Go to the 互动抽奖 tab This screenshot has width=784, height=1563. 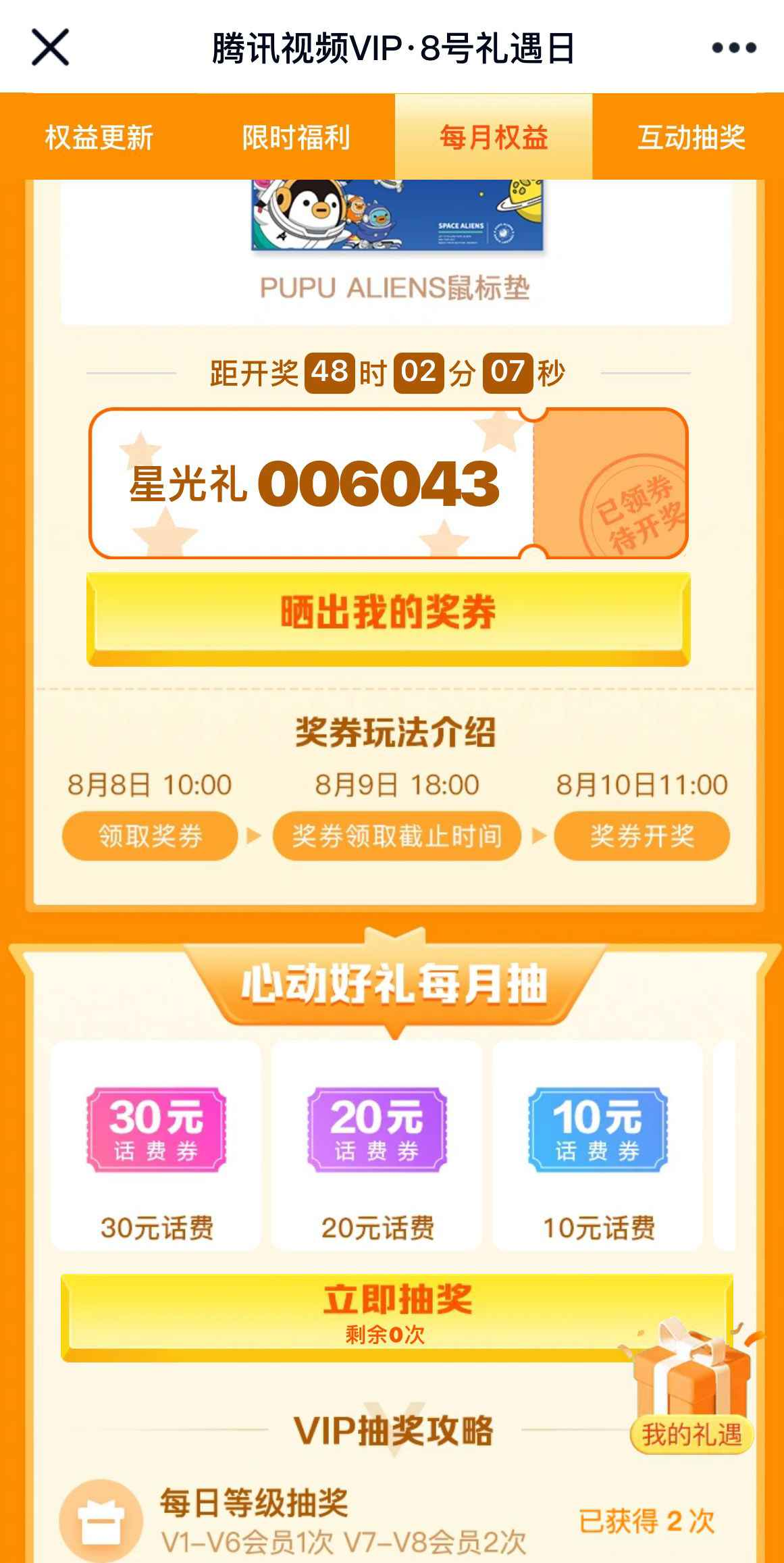coord(691,138)
